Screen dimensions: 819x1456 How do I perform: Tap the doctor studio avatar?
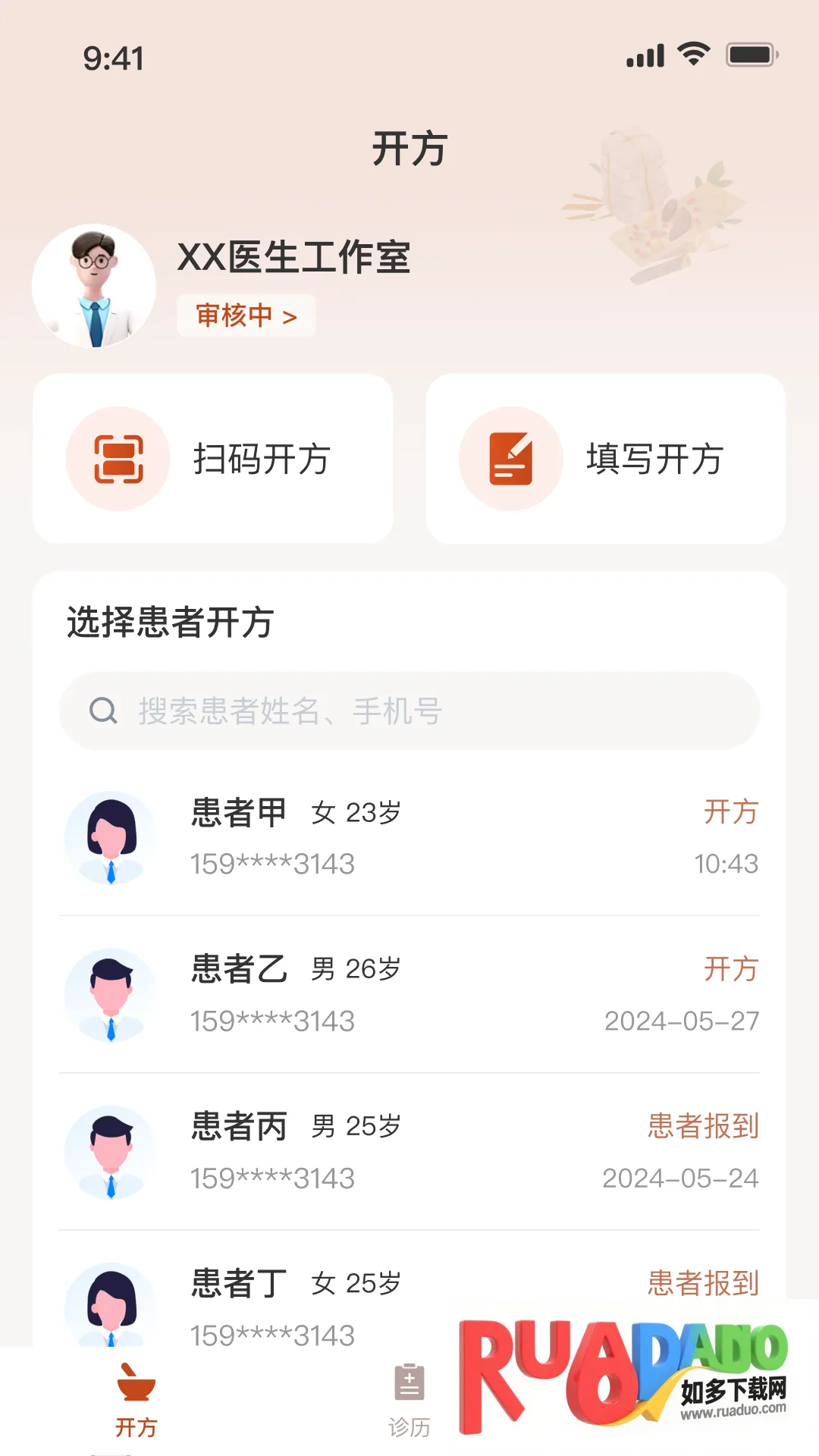(94, 287)
